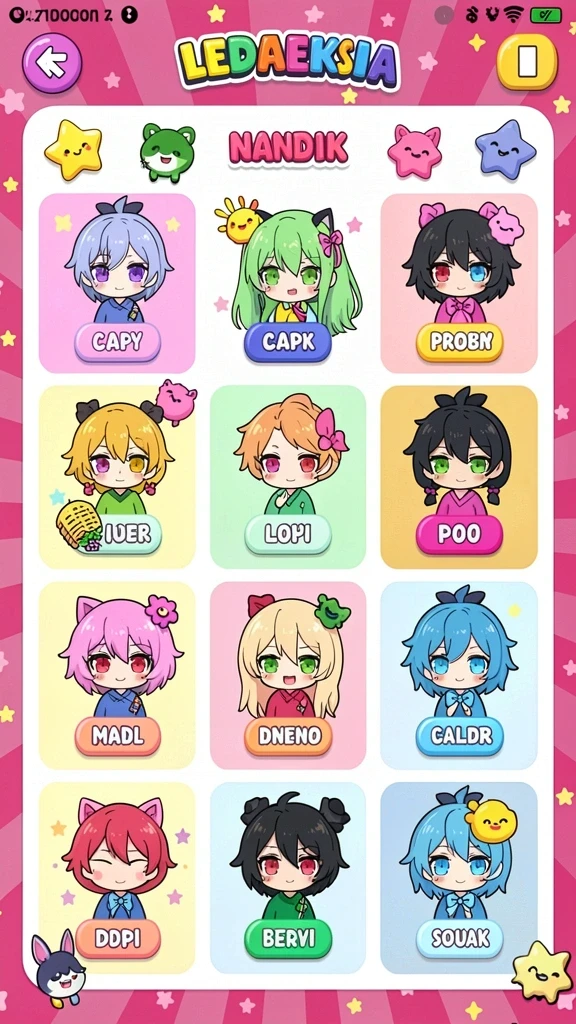The width and height of the screenshot is (576, 1024).
Task: Tap the blue star icon
Action: (505, 150)
